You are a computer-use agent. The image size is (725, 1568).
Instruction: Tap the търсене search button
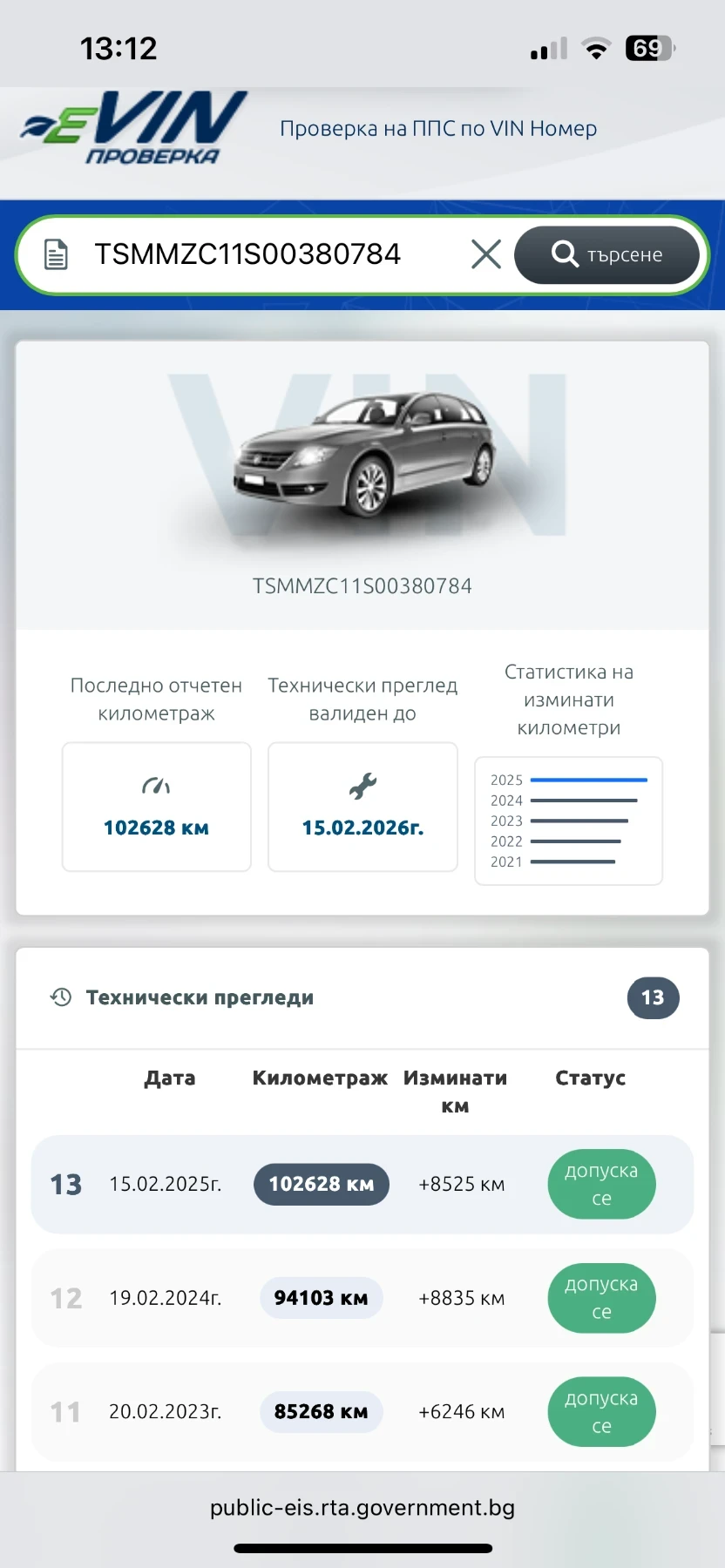[606, 254]
